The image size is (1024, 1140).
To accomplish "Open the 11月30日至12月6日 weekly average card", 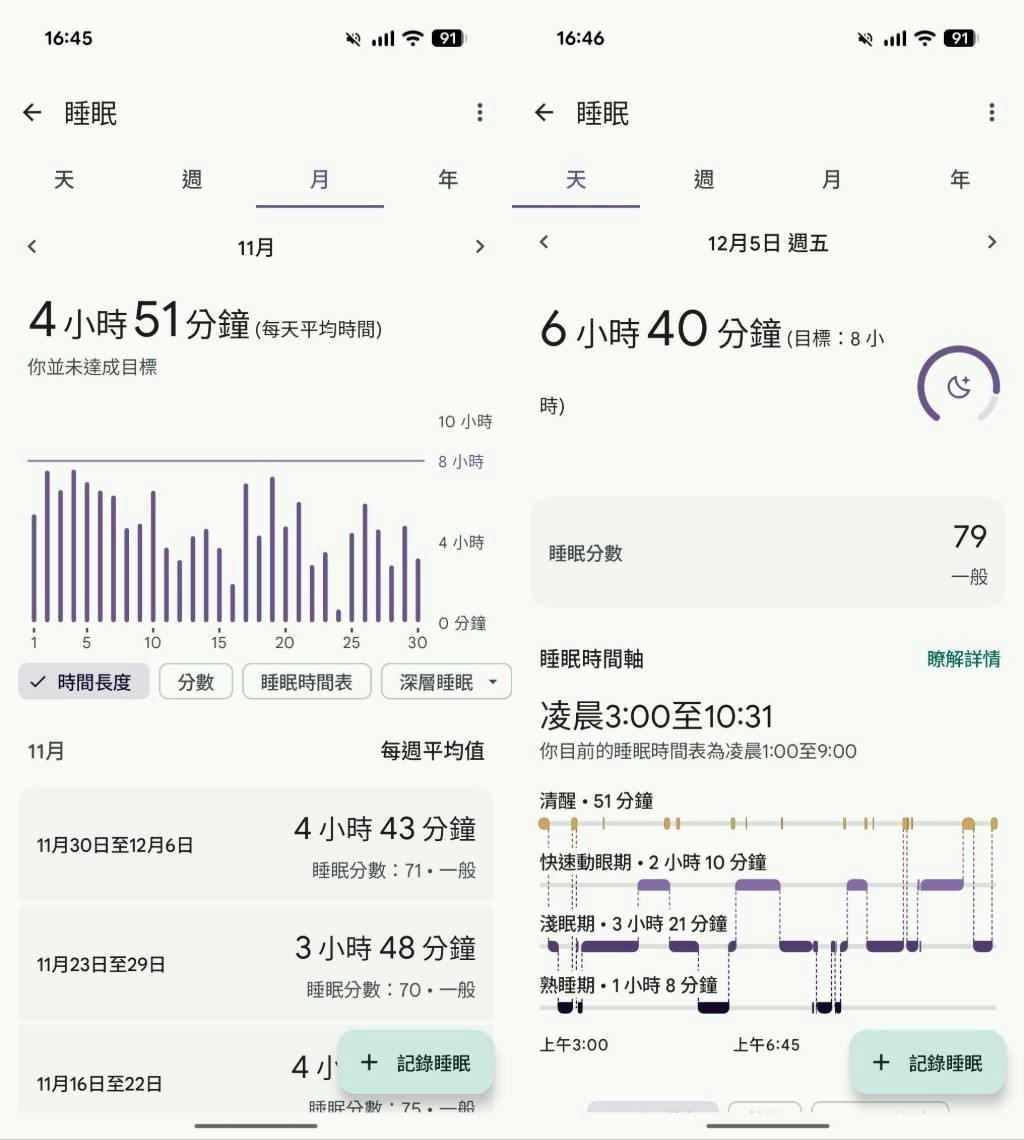I will (x=256, y=845).
